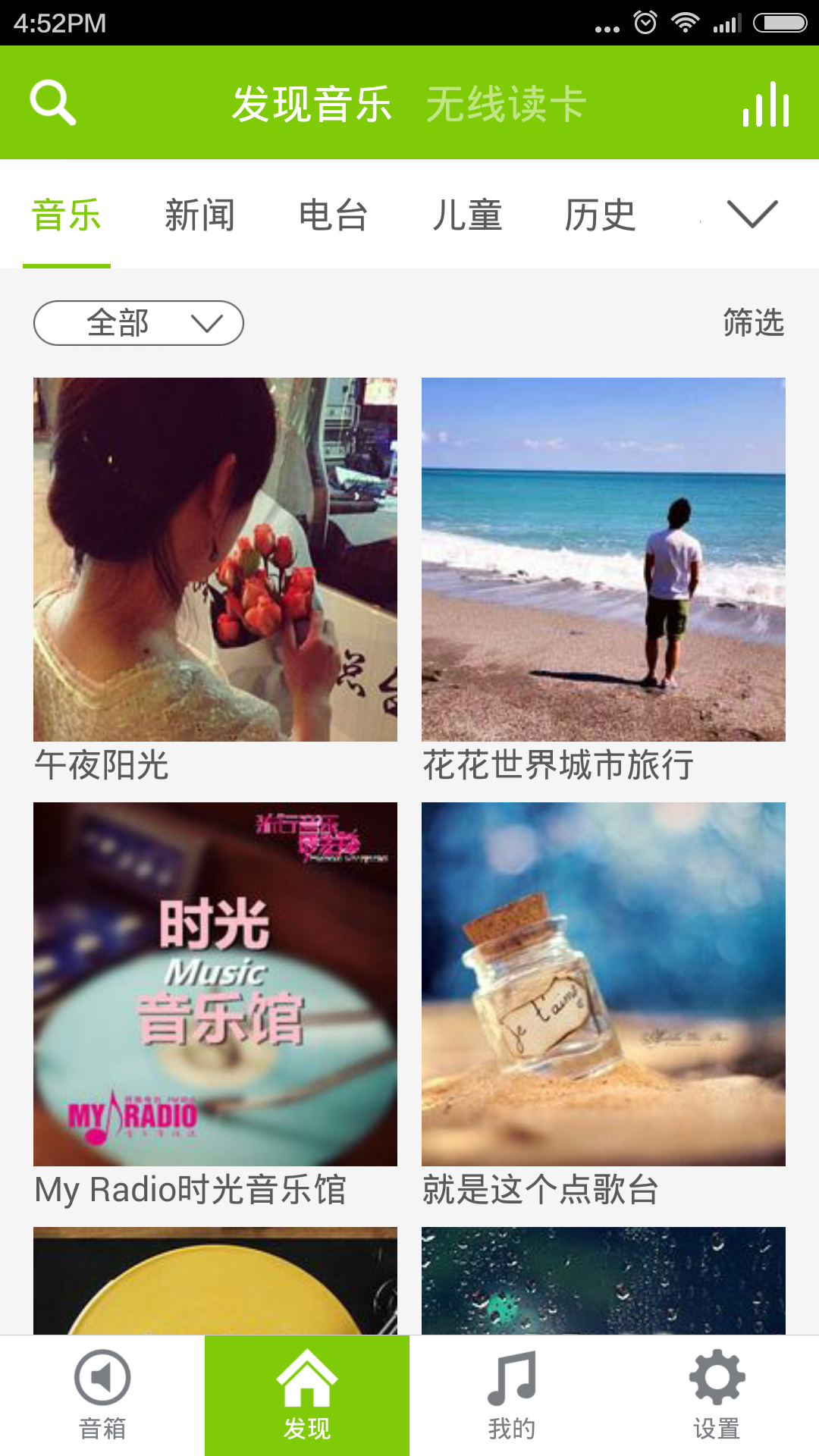Switch to the 无线读卡 header tab
The height and width of the screenshot is (1456, 819).
[x=506, y=104]
